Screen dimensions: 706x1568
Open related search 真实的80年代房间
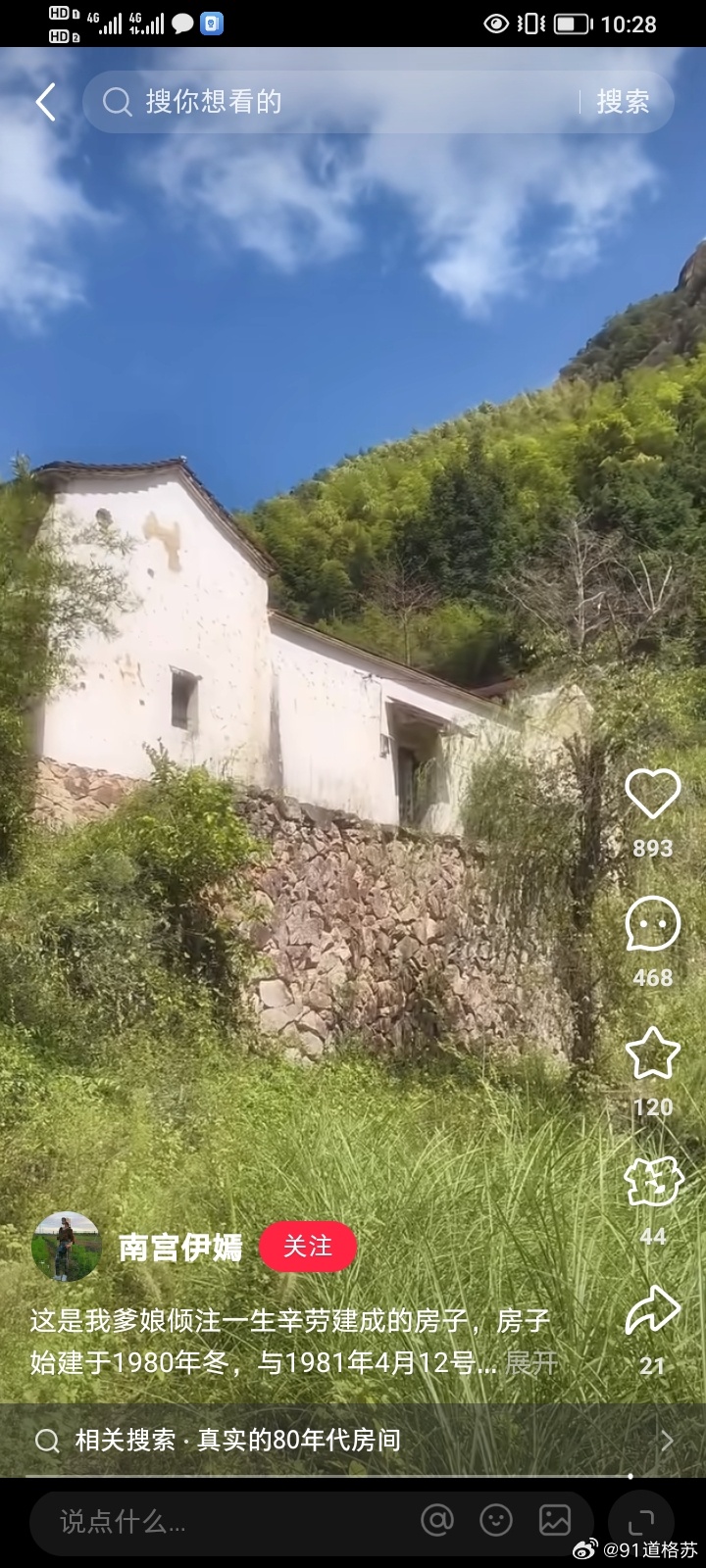click(353, 1440)
